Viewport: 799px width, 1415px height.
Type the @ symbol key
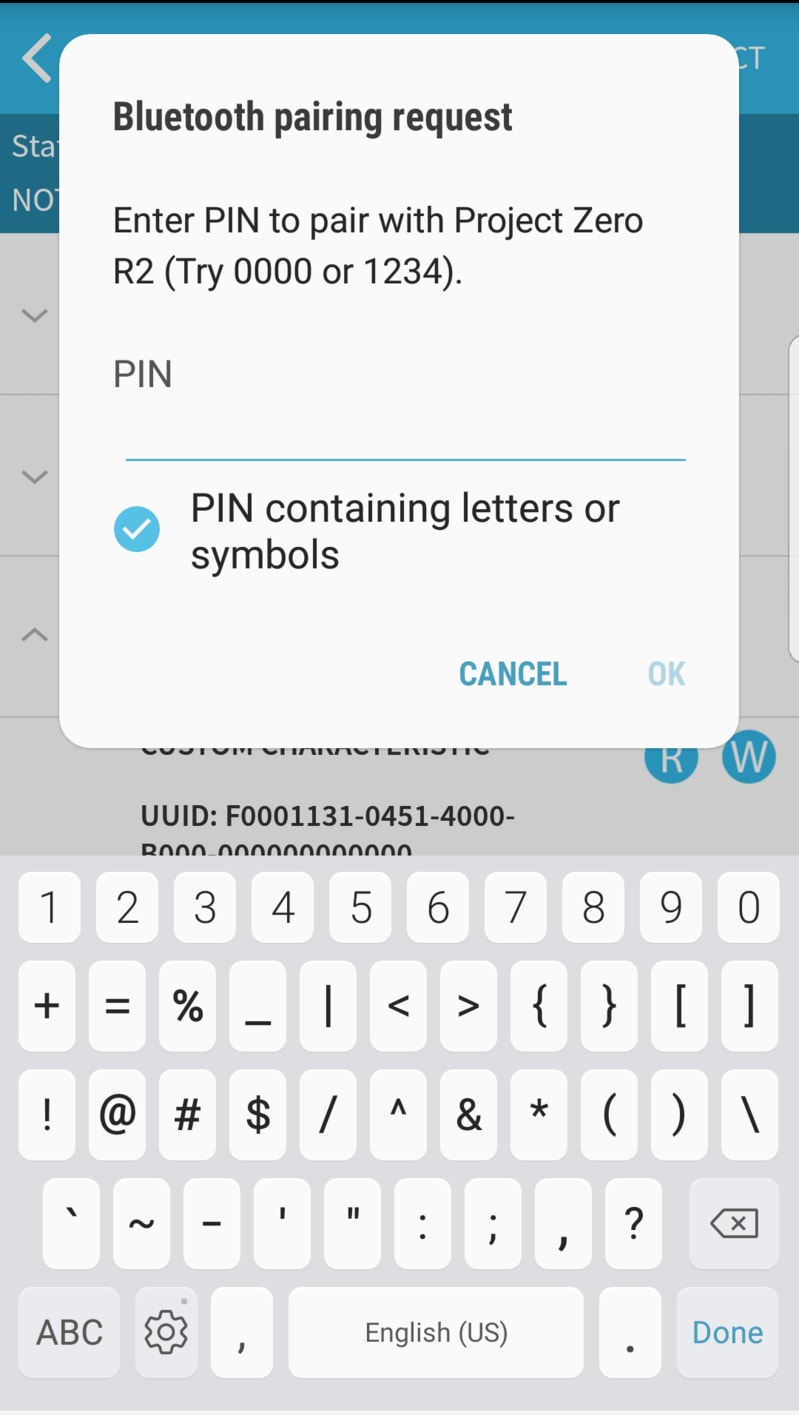[x=118, y=1115]
